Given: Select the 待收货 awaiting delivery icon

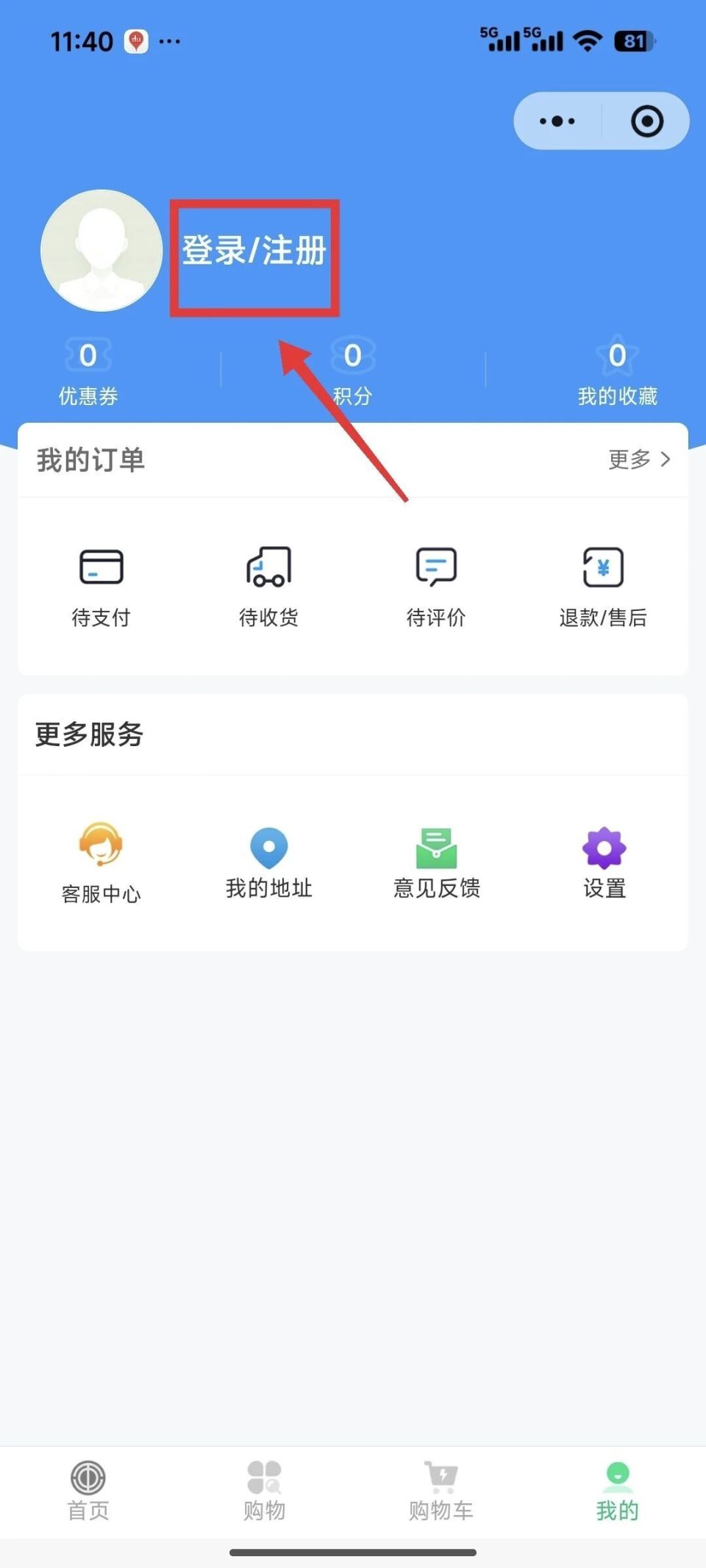Looking at the screenshot, I should coord(268,584).
